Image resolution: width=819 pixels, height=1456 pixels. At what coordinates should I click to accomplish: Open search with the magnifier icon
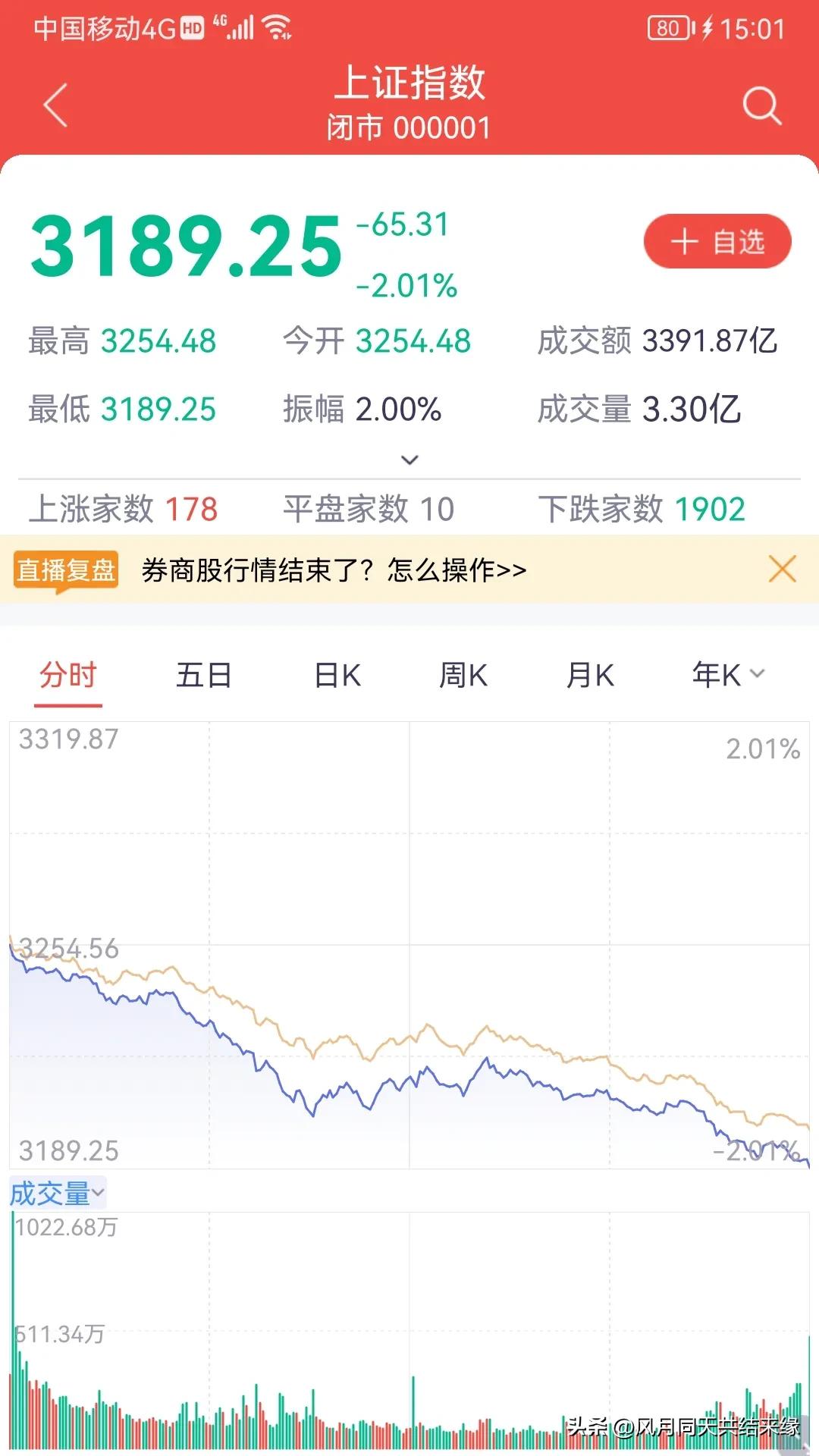(x=762, y=105)
